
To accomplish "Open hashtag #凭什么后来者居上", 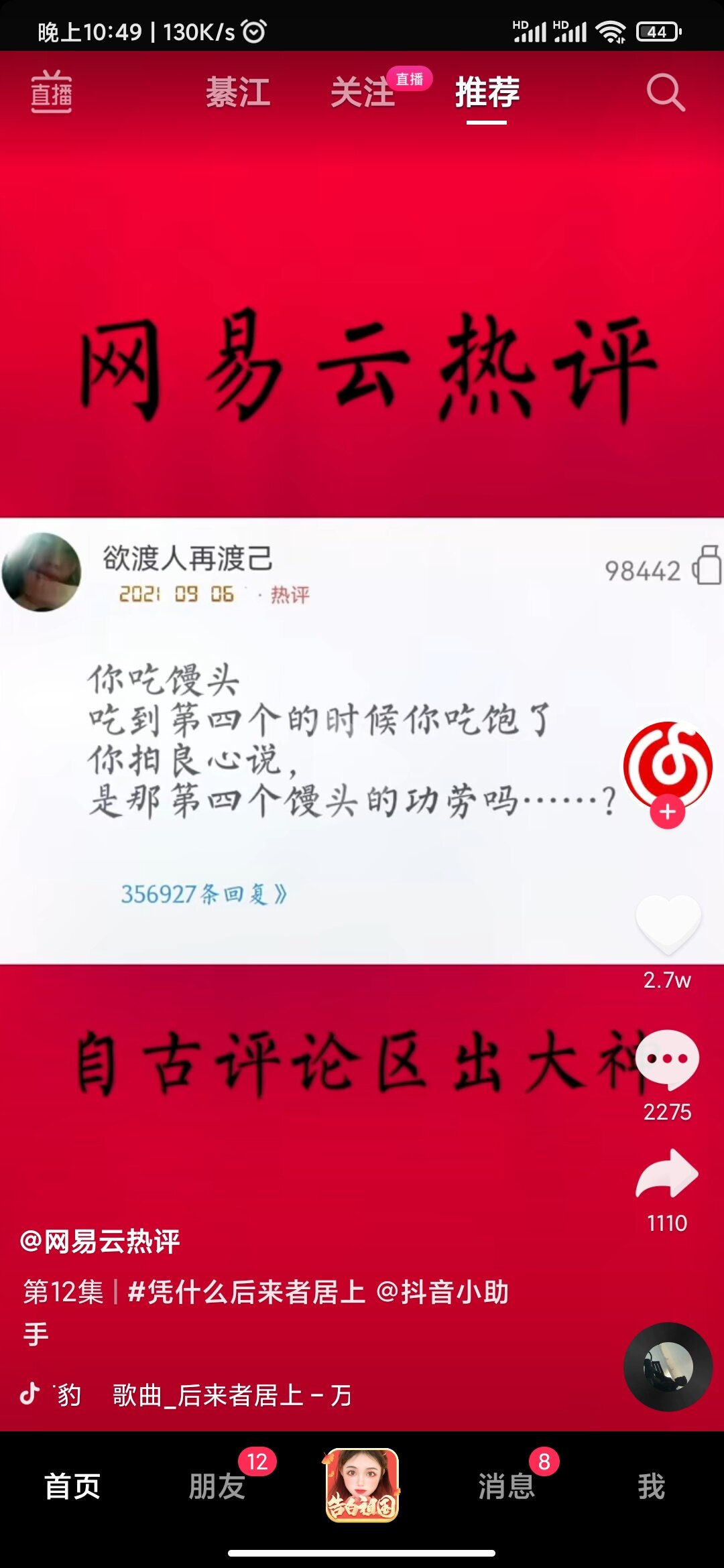I will click(247, 1292).
